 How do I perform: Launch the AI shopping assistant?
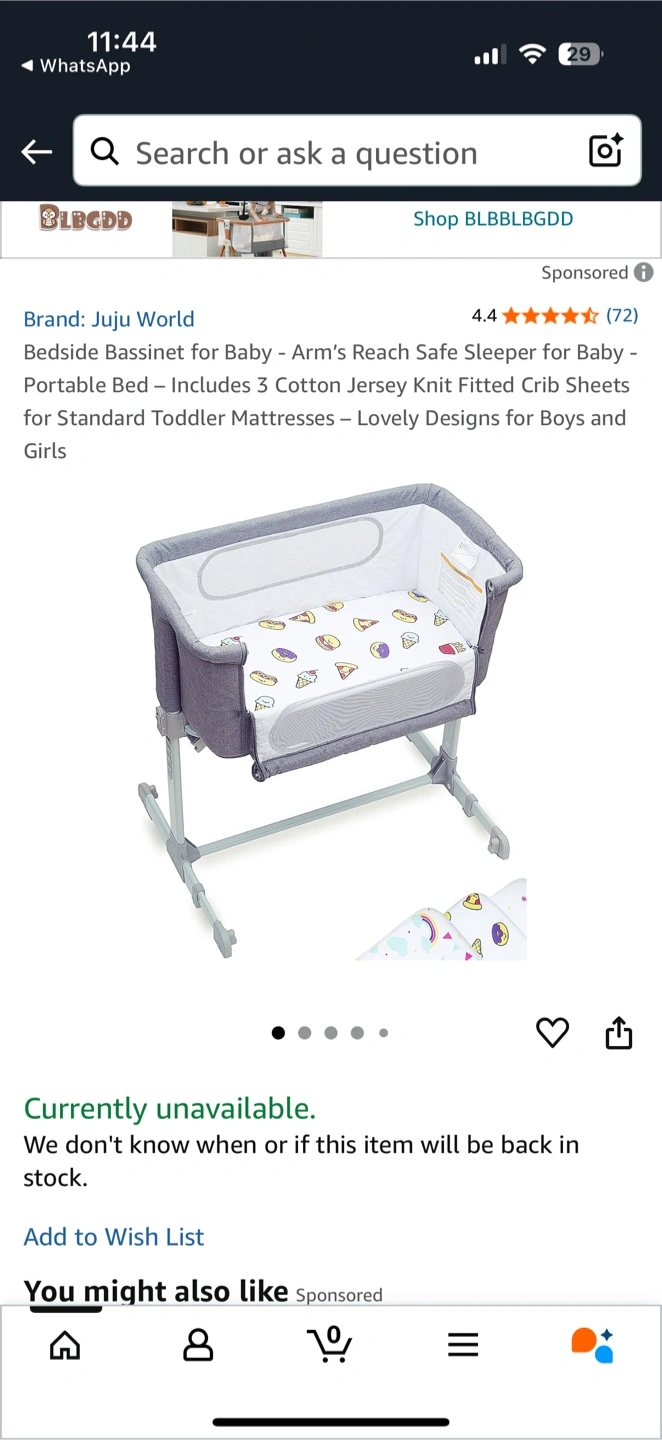pyautogui.click(x=593, y=1345)
